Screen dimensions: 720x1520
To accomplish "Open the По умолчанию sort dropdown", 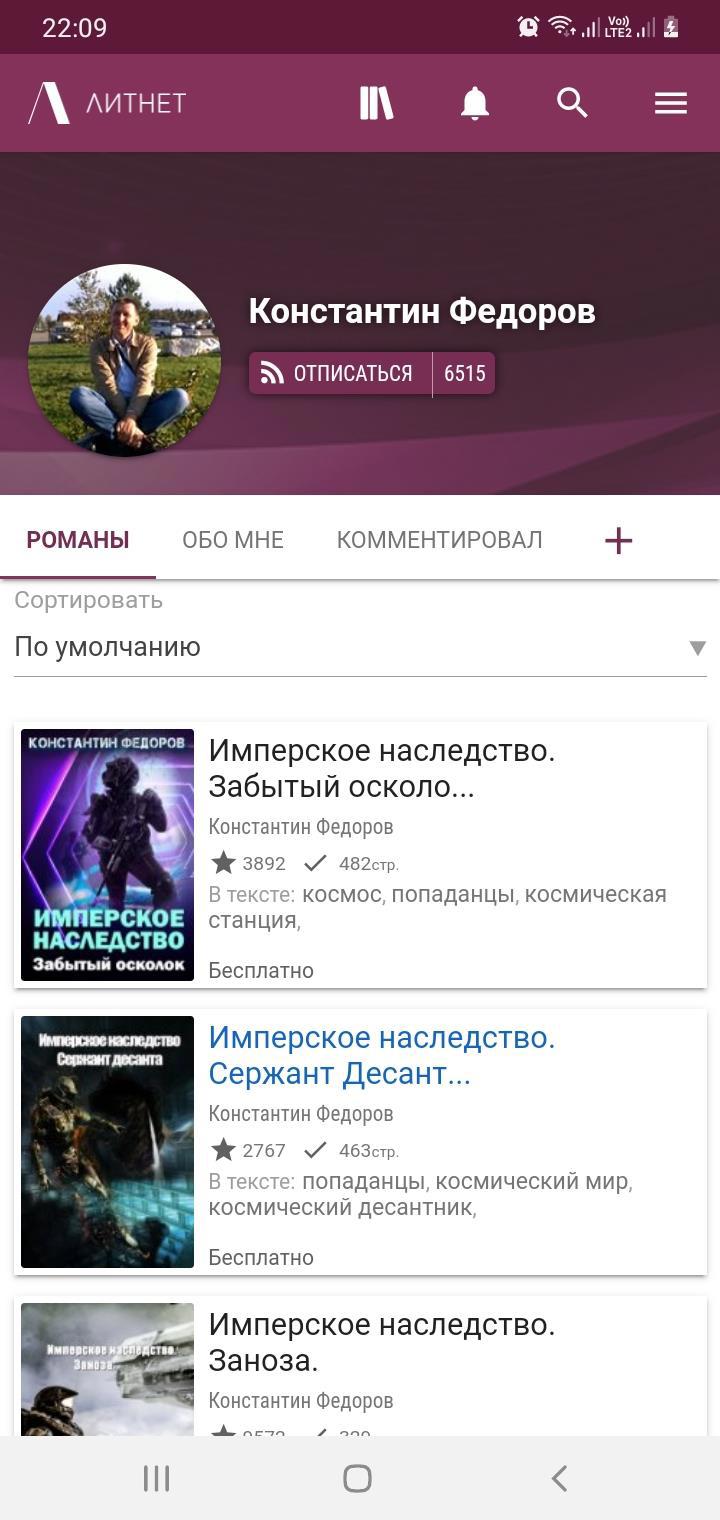I will (x=360, y=647).
